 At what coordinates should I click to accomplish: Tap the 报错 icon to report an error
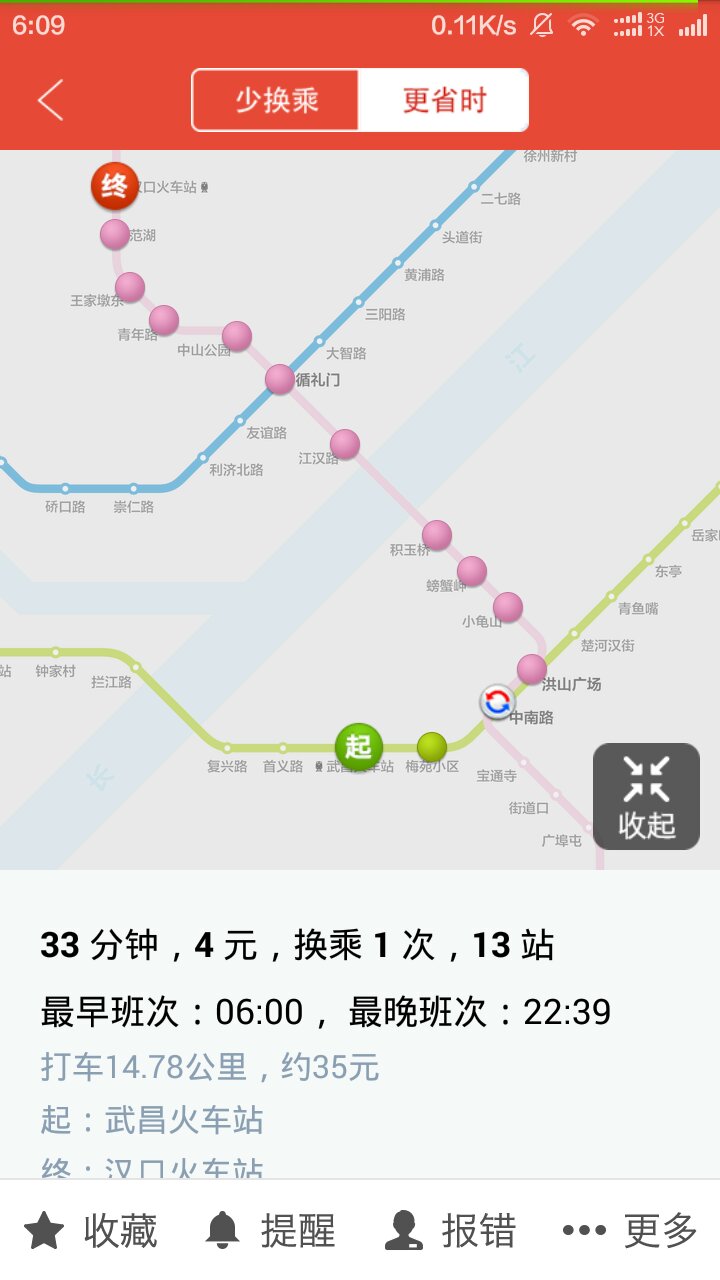[404, 1232]
